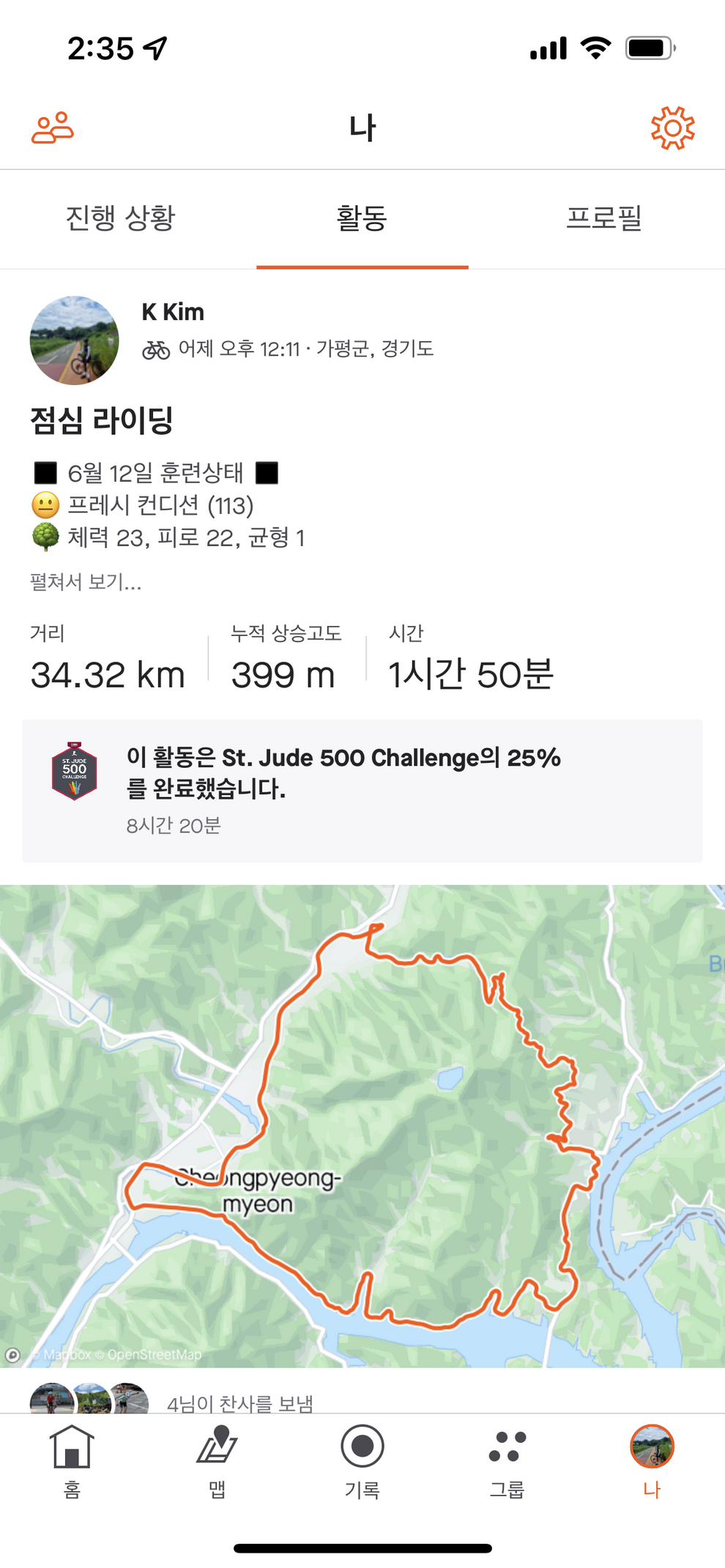Open the ride route map
Screen dimensions: 725x1568
[x=362, y=1126]
